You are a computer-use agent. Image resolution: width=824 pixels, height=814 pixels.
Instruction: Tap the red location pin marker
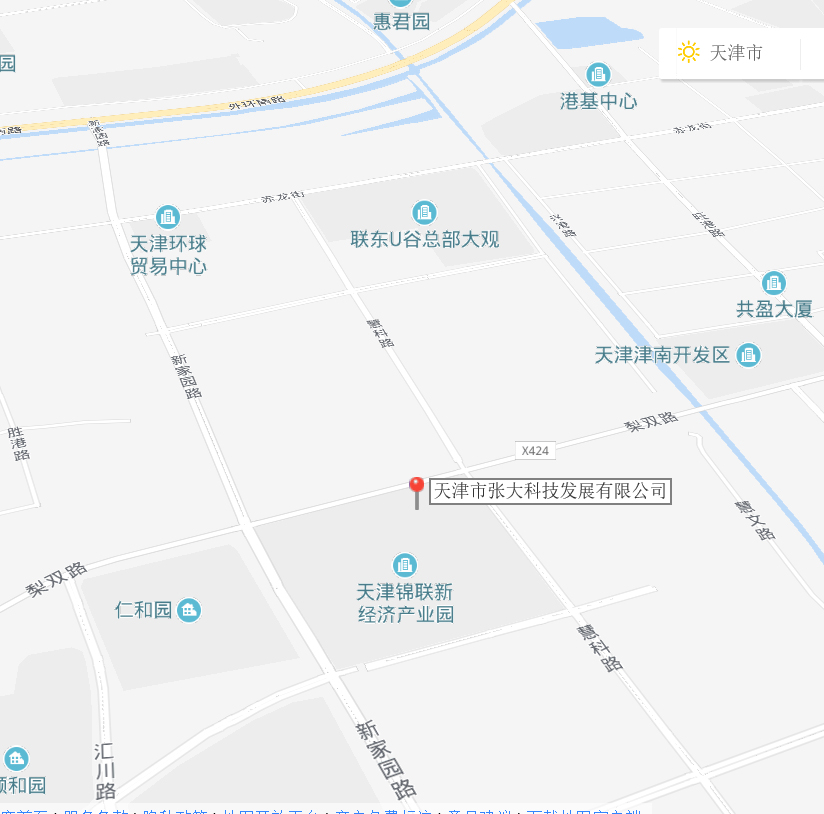point(417,488)
